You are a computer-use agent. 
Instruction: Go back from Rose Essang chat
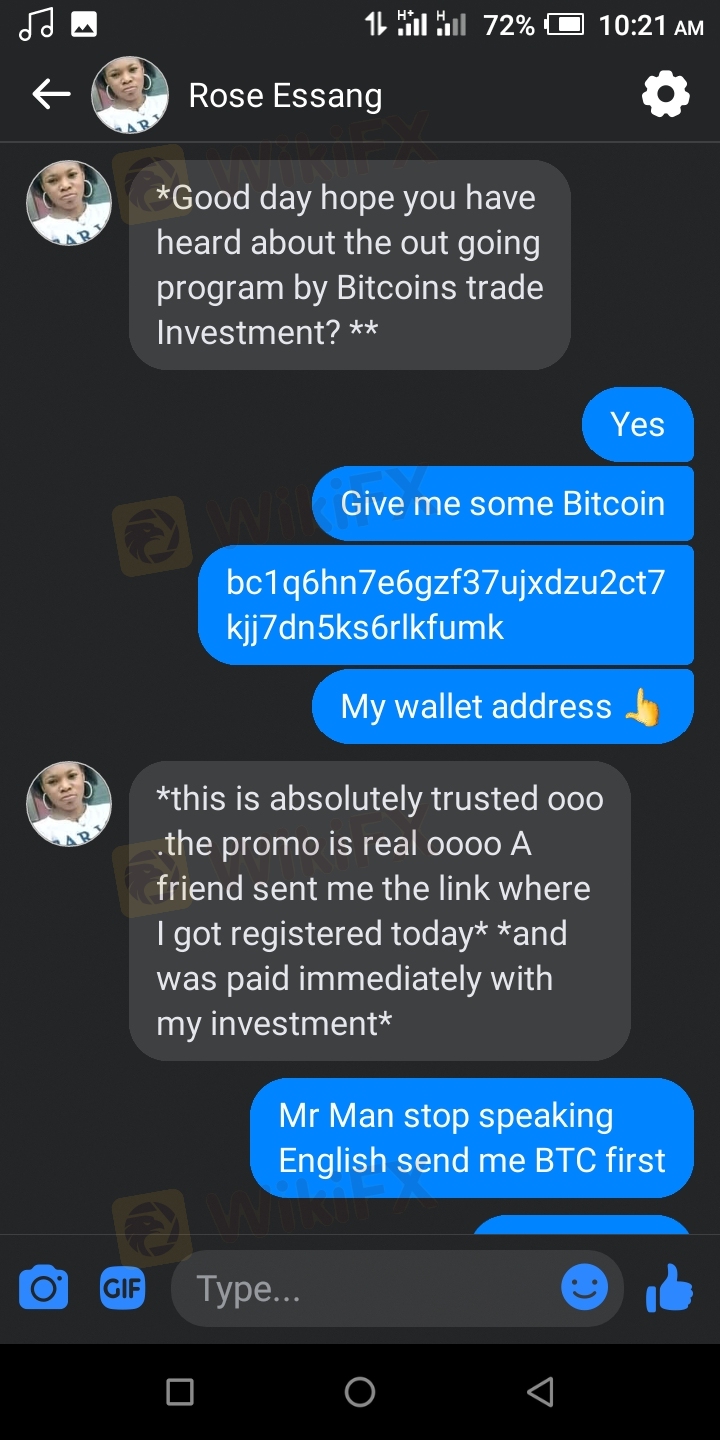point(51,95)
